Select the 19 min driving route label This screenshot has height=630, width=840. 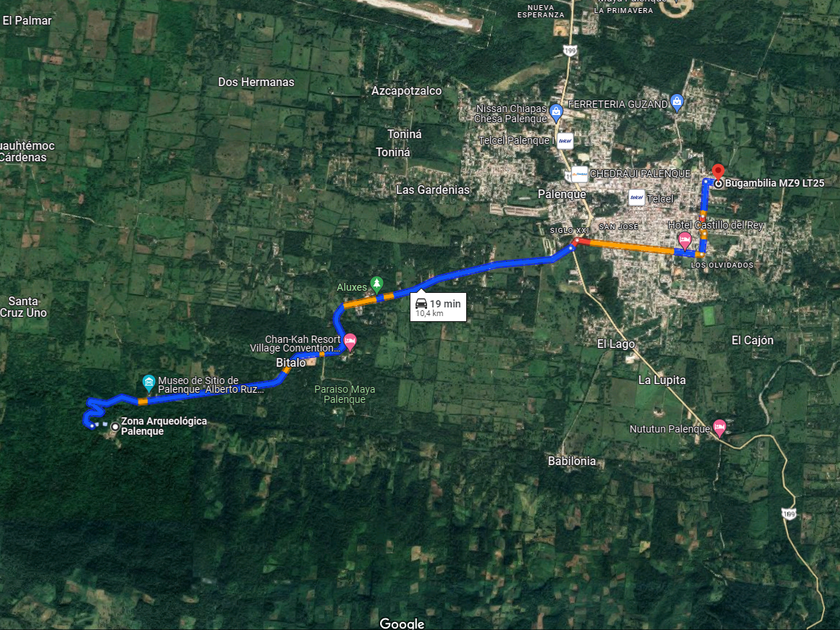coord(438,307)
